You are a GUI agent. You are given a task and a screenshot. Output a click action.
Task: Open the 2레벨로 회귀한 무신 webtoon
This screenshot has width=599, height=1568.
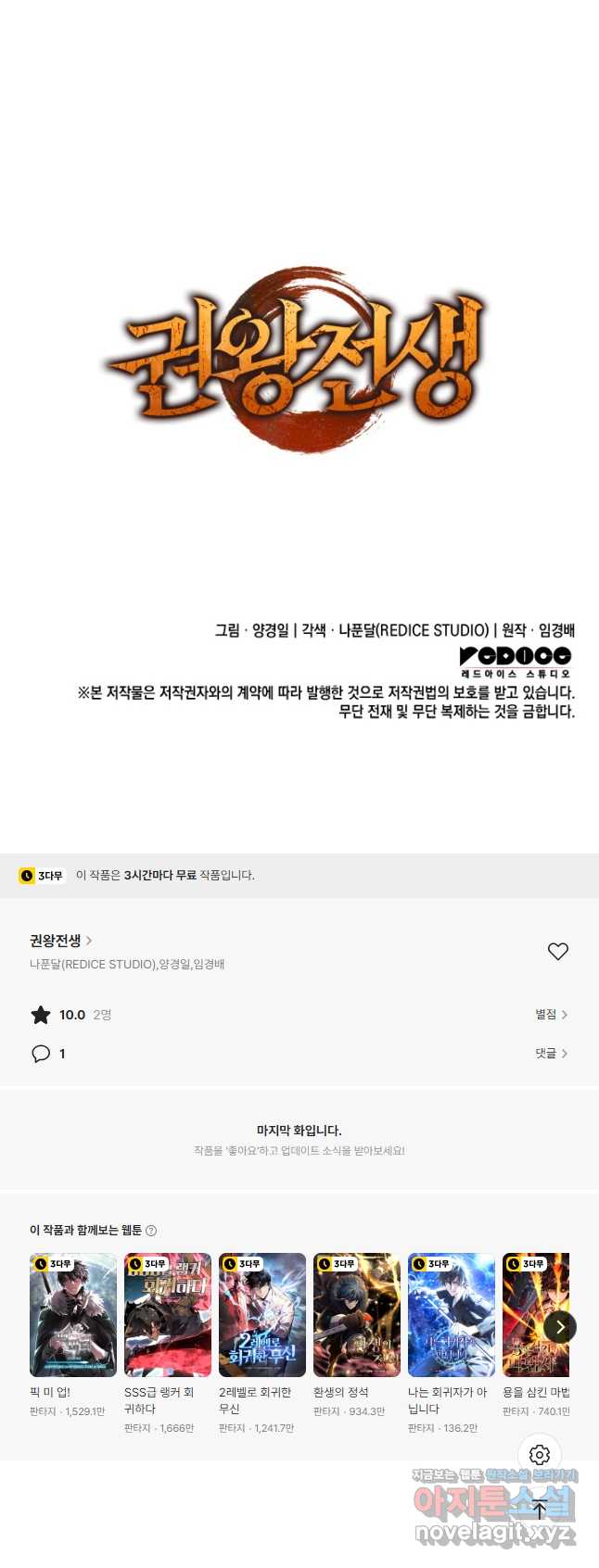262,1315
